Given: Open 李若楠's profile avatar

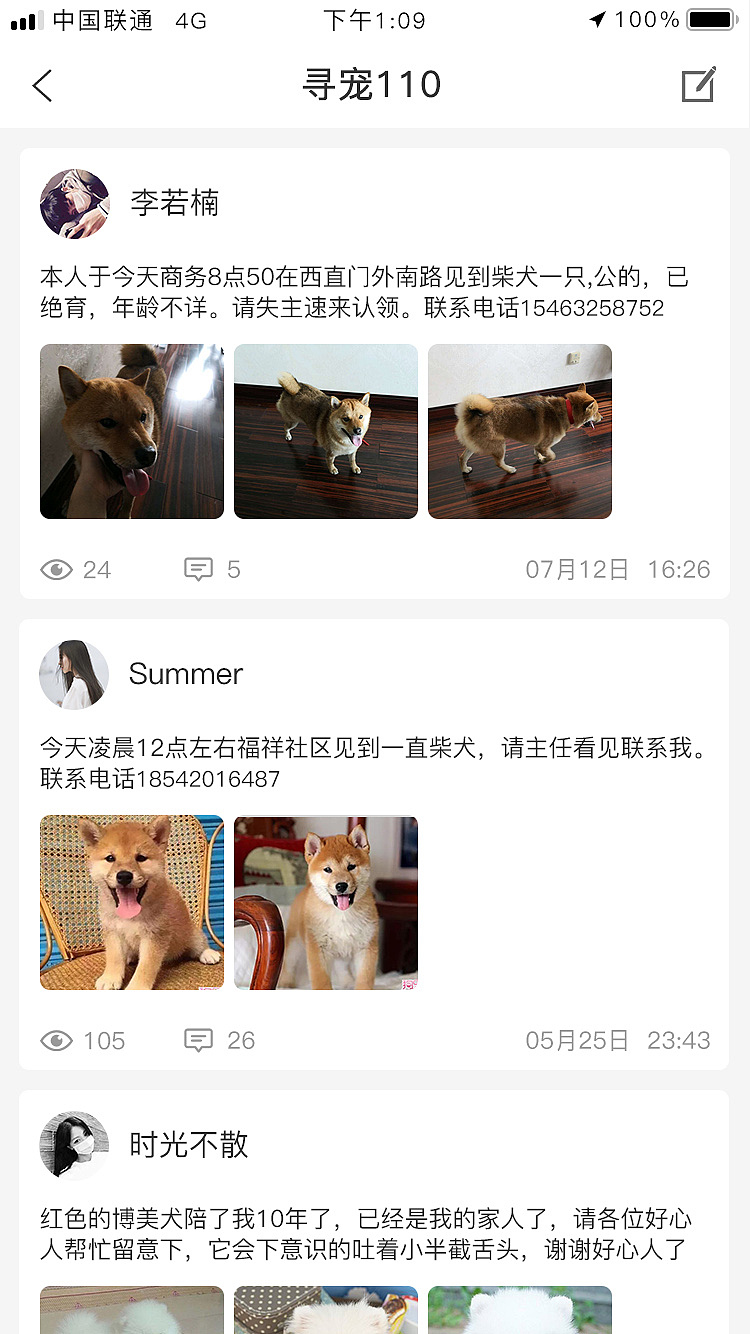Looking at the screenshot, I should 74,204.
